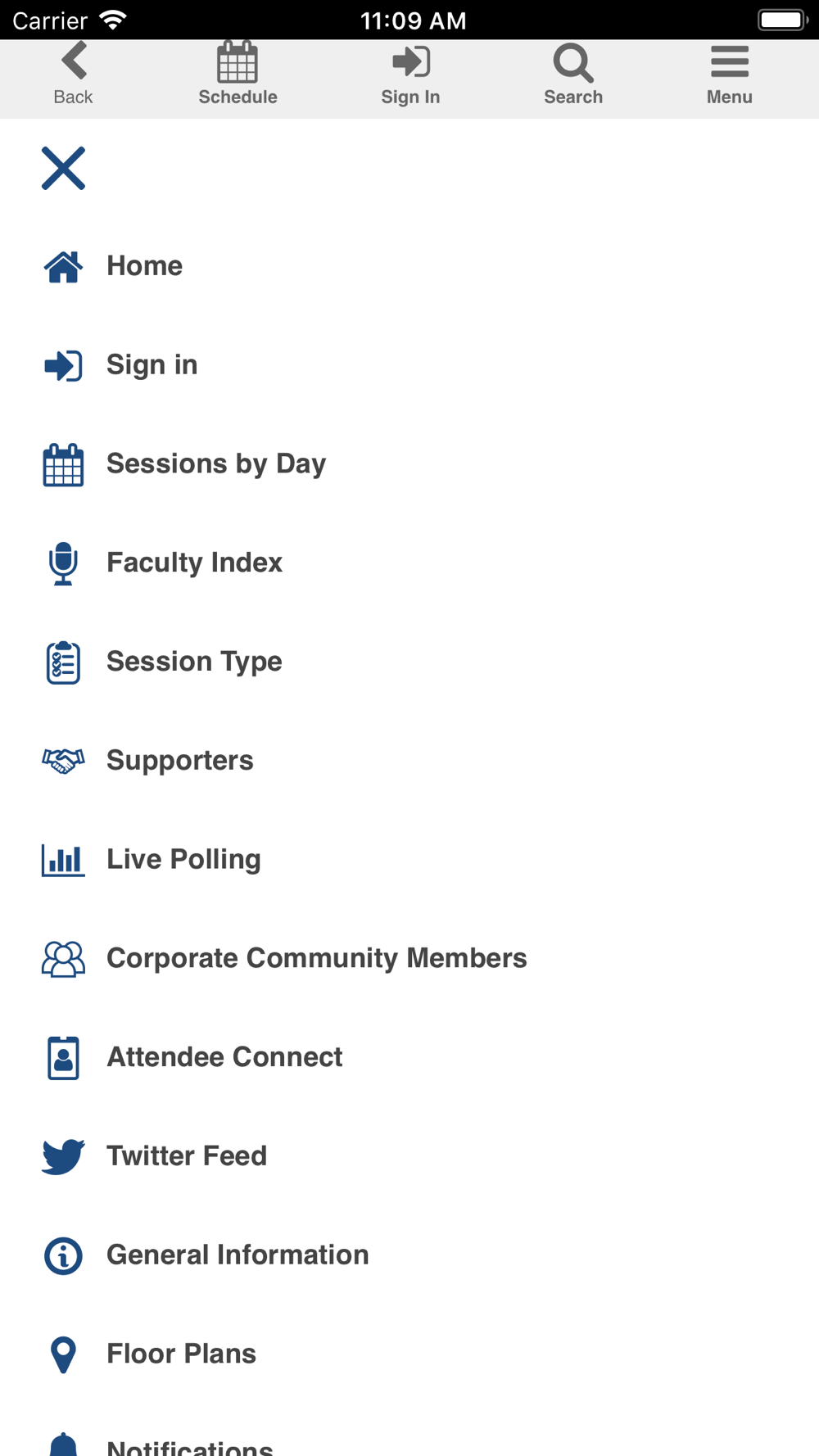Viewport: 819px width, 1456px height.
Task: Open Floor Plans
Action: [x=409, y=1354]
